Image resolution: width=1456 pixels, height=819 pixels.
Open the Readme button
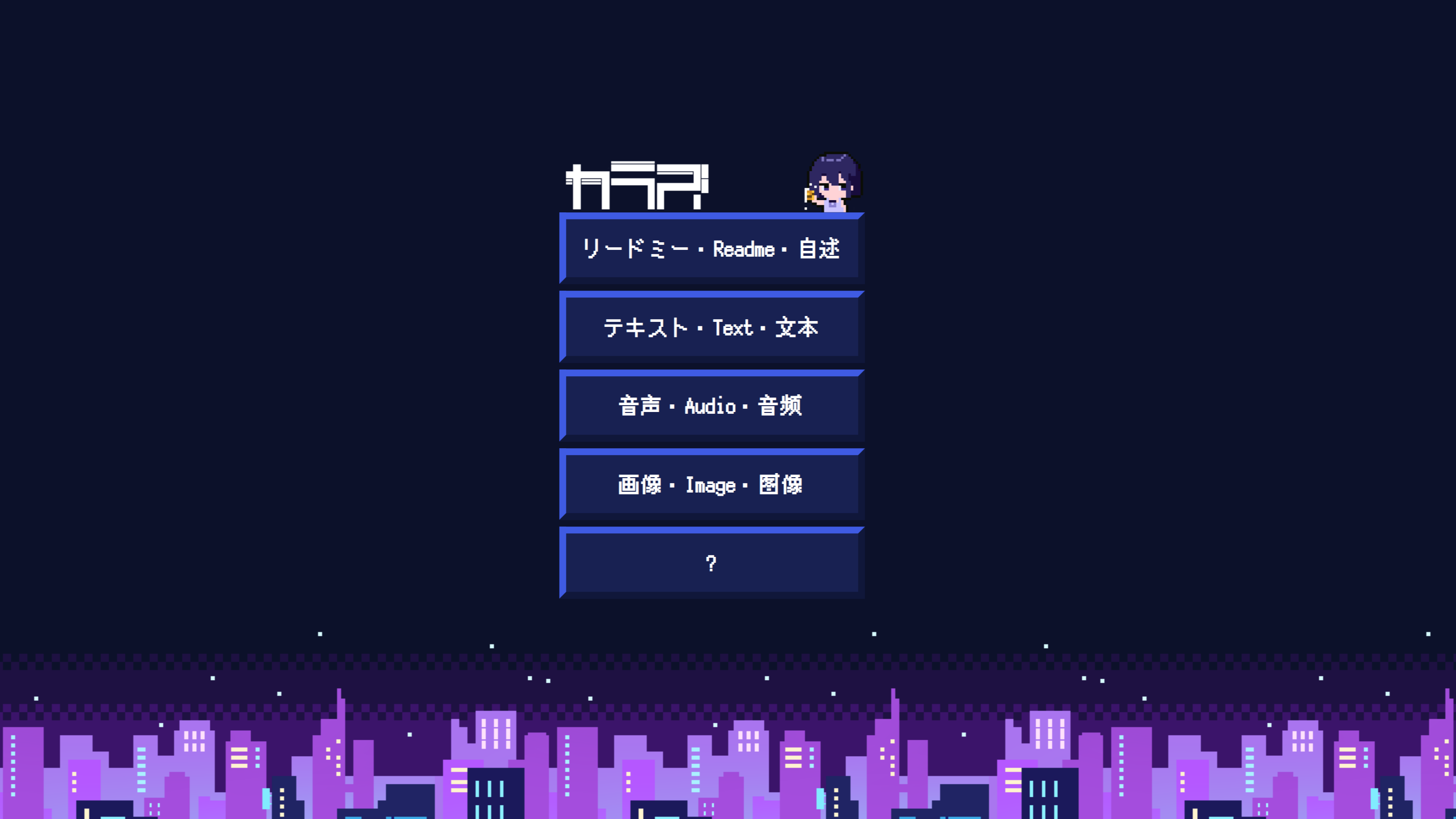point(712,249)
